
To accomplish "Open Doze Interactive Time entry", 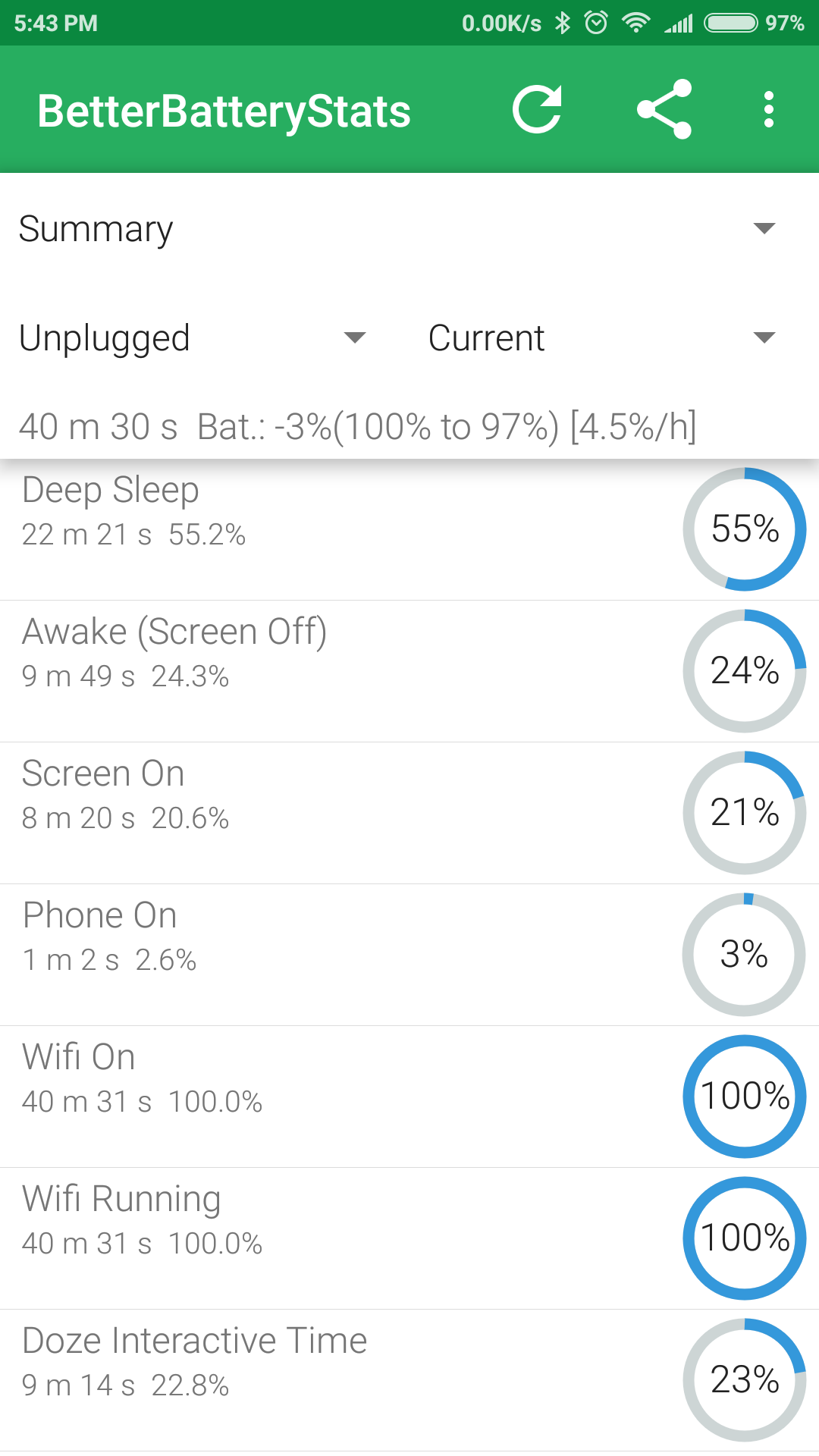I will pyautogui.click(x=409, y=1380).
